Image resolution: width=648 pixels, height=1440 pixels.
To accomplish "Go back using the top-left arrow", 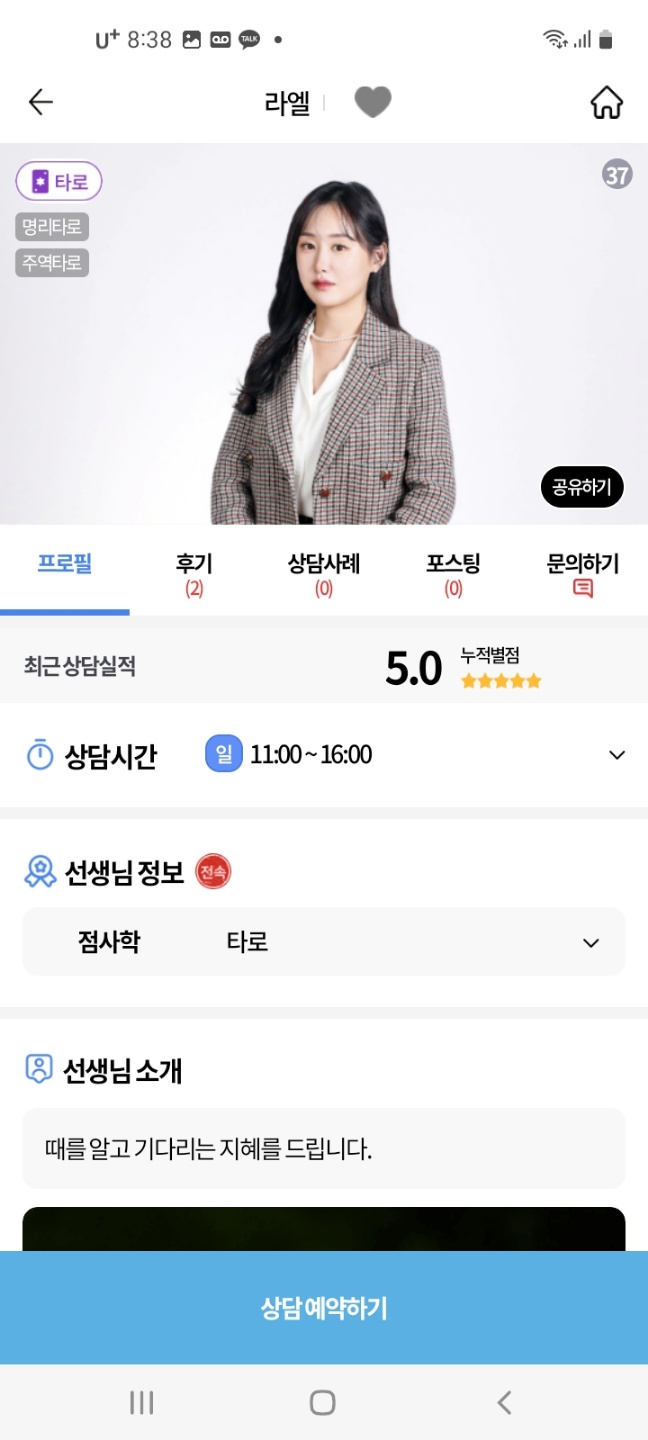I will point(41,102).
